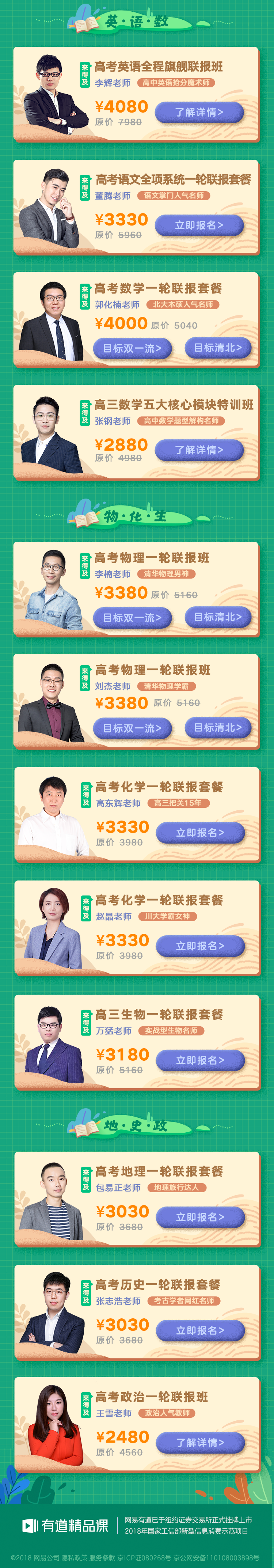Tap 立即报名 for 高考语文全项系统一轮联报套餐
274x1568 pixels.
pyautogui.click(x=199, y=225)
